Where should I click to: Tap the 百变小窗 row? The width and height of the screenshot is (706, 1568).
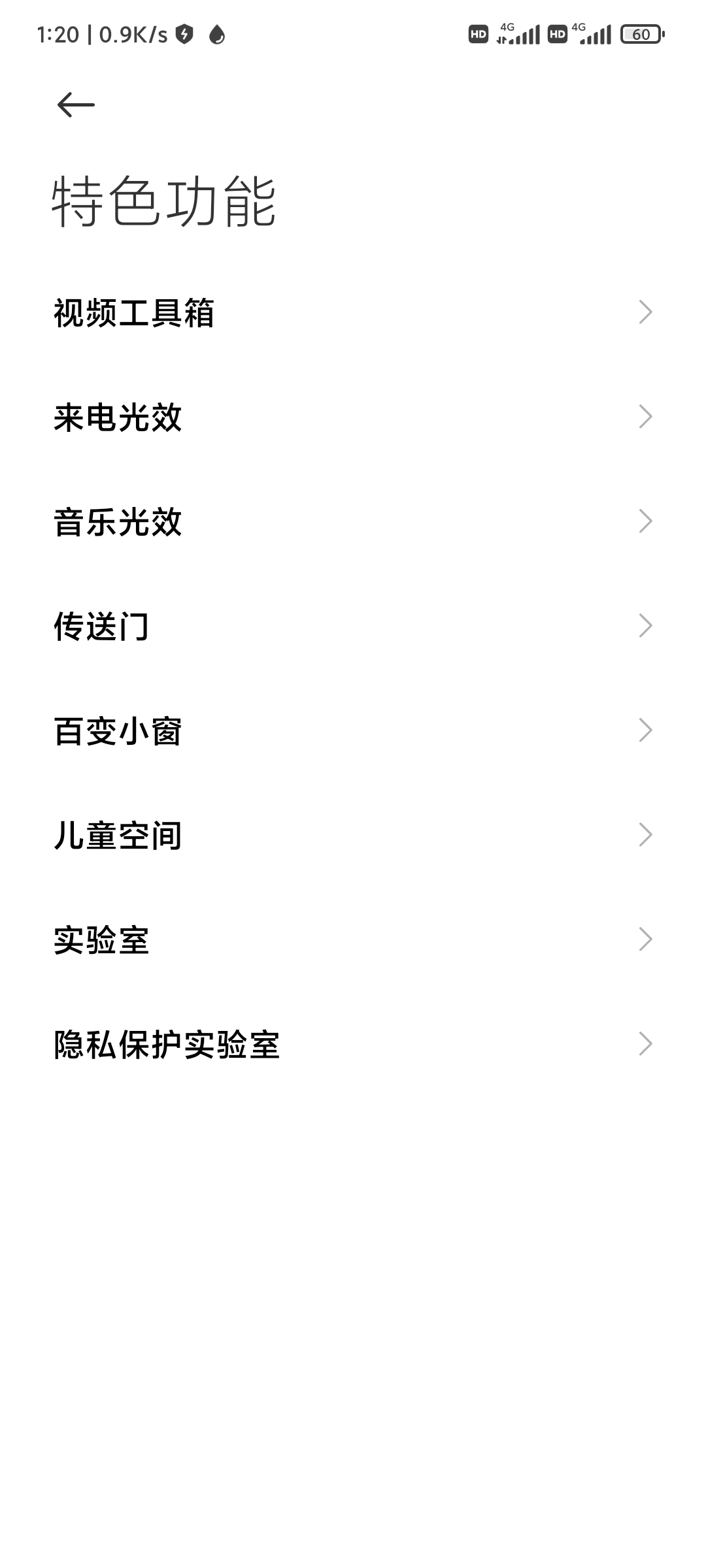click(x=353, y=730)
